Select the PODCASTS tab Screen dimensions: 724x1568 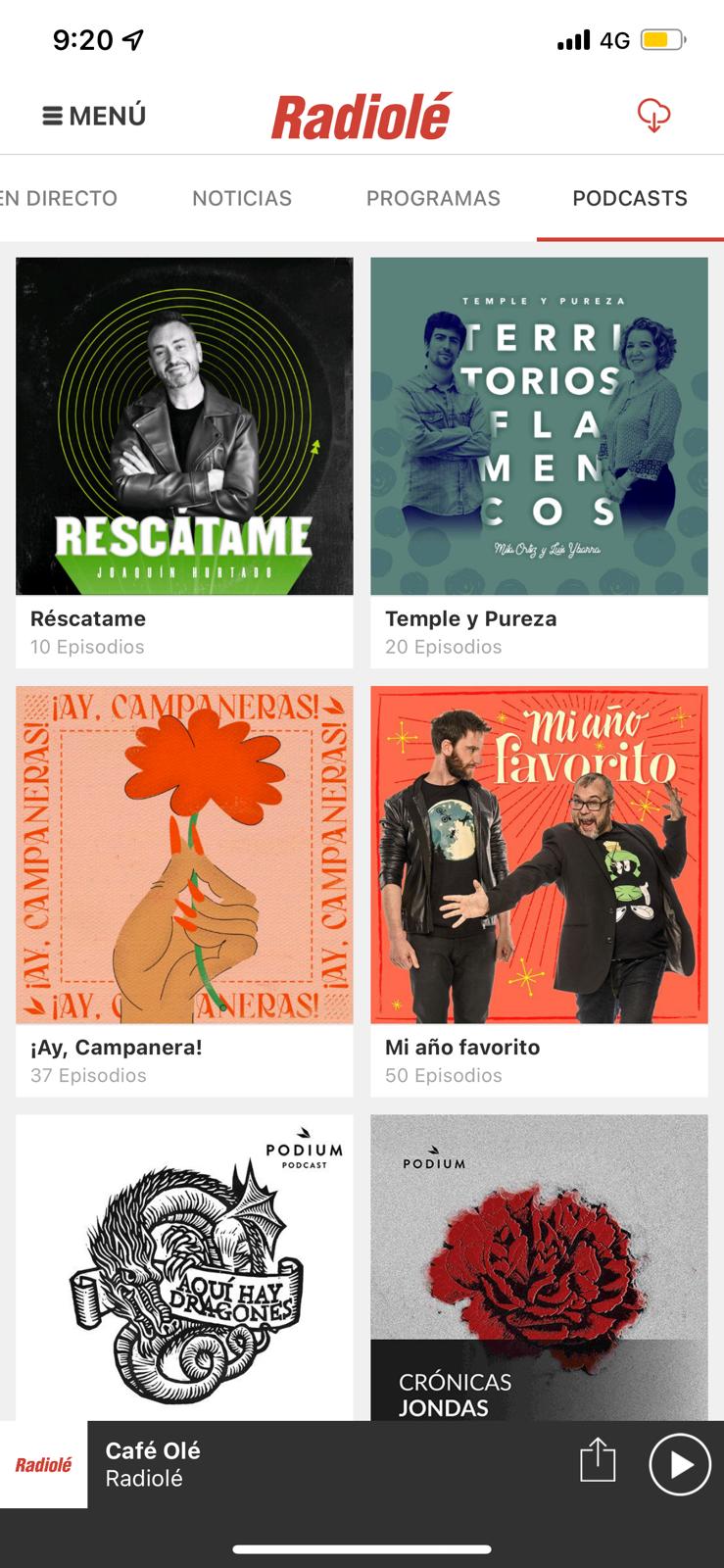630,198
